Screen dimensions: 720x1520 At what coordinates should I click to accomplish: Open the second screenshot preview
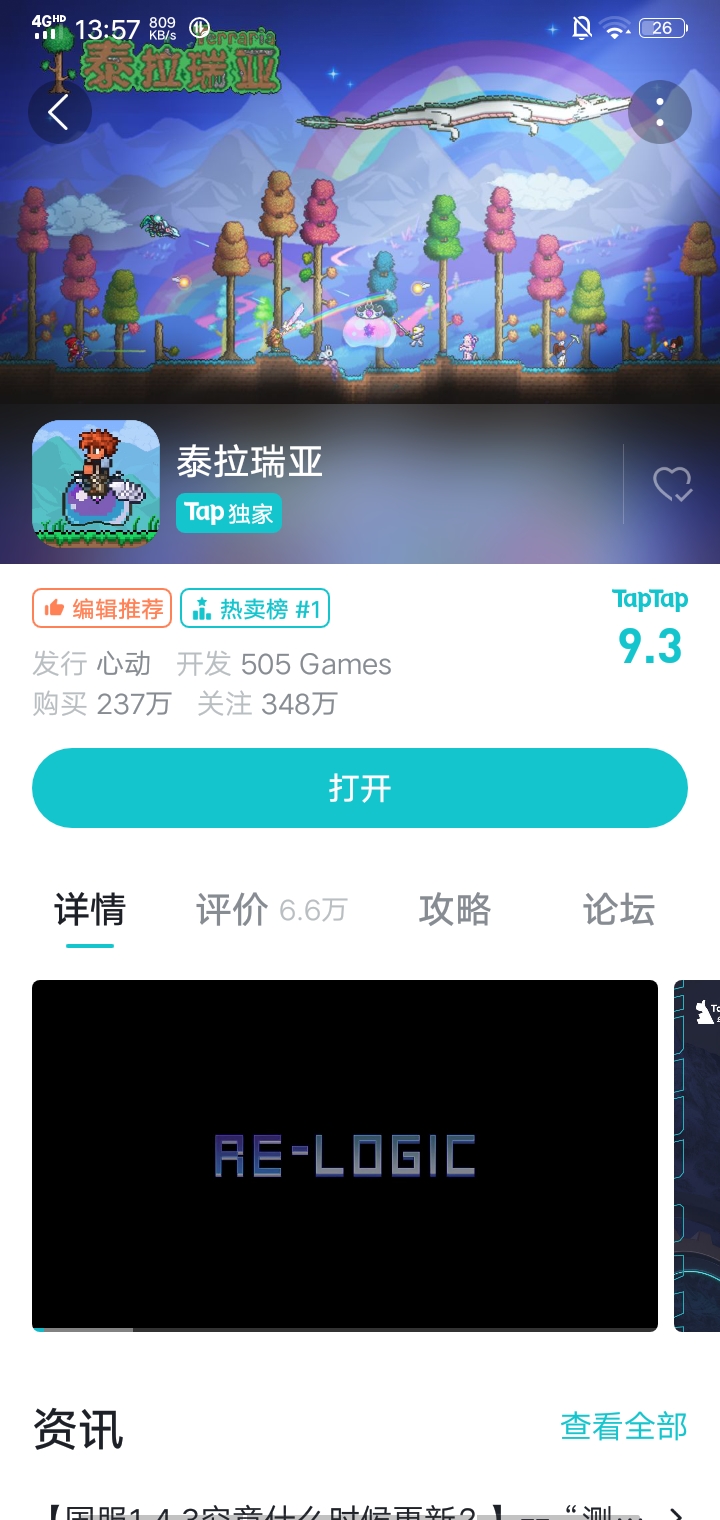point(699,1155)
